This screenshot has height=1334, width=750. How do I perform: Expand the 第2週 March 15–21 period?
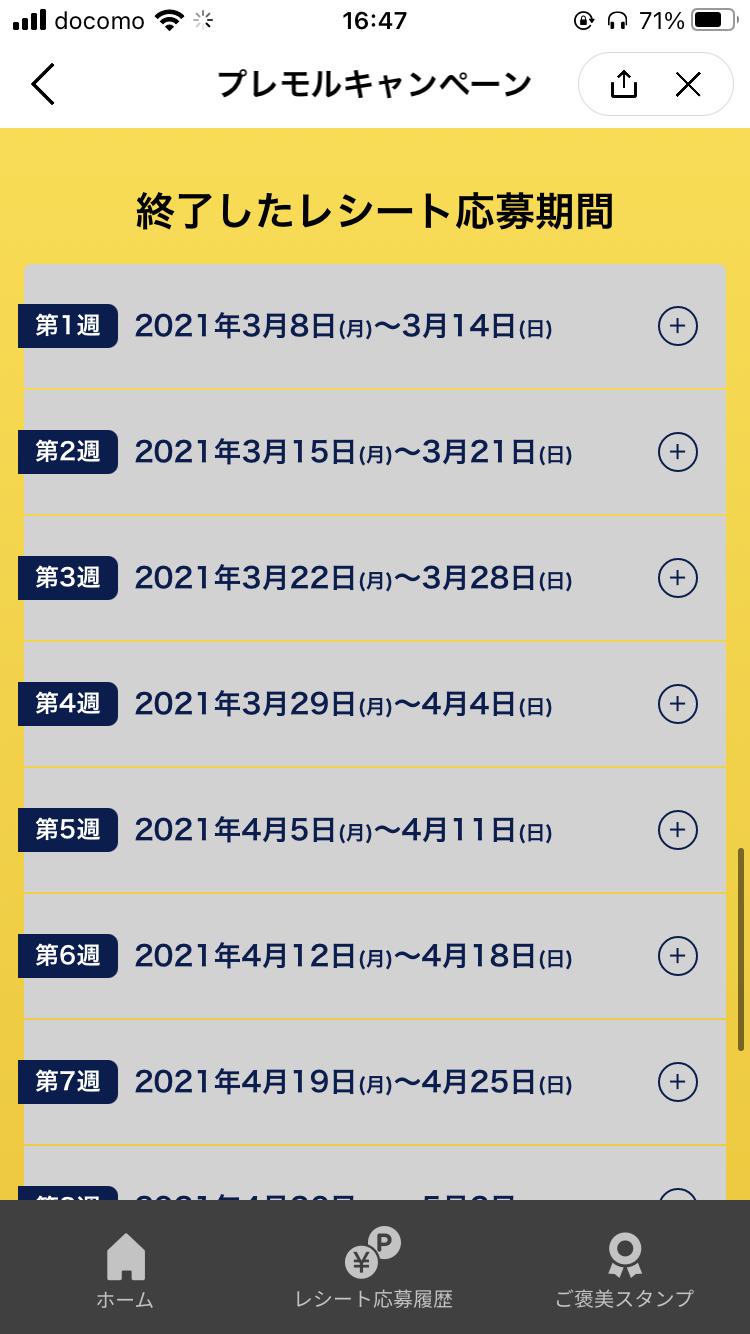click(677, 452)
